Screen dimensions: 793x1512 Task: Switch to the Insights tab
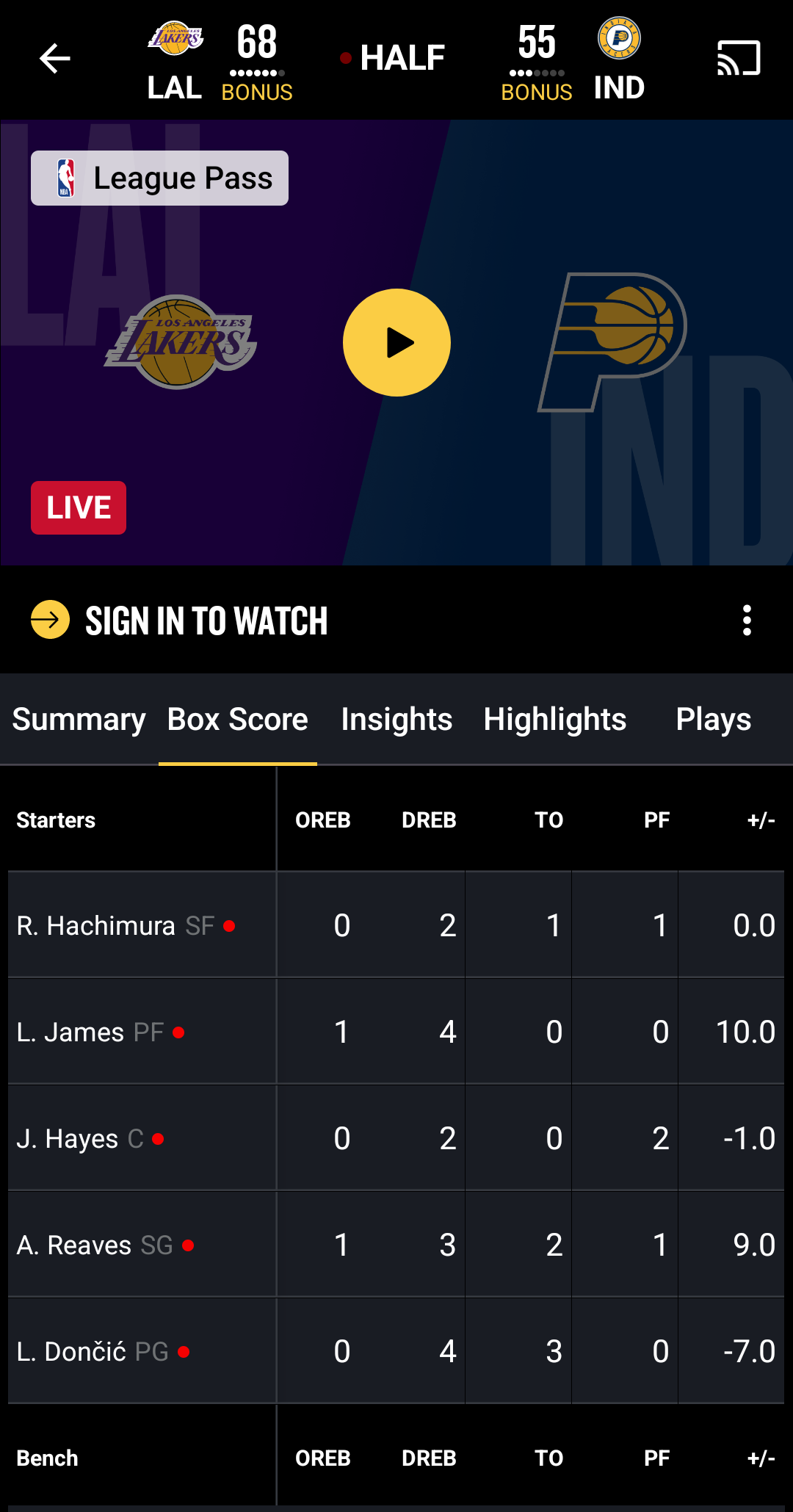pyautogui.click(x=396, y=720)
